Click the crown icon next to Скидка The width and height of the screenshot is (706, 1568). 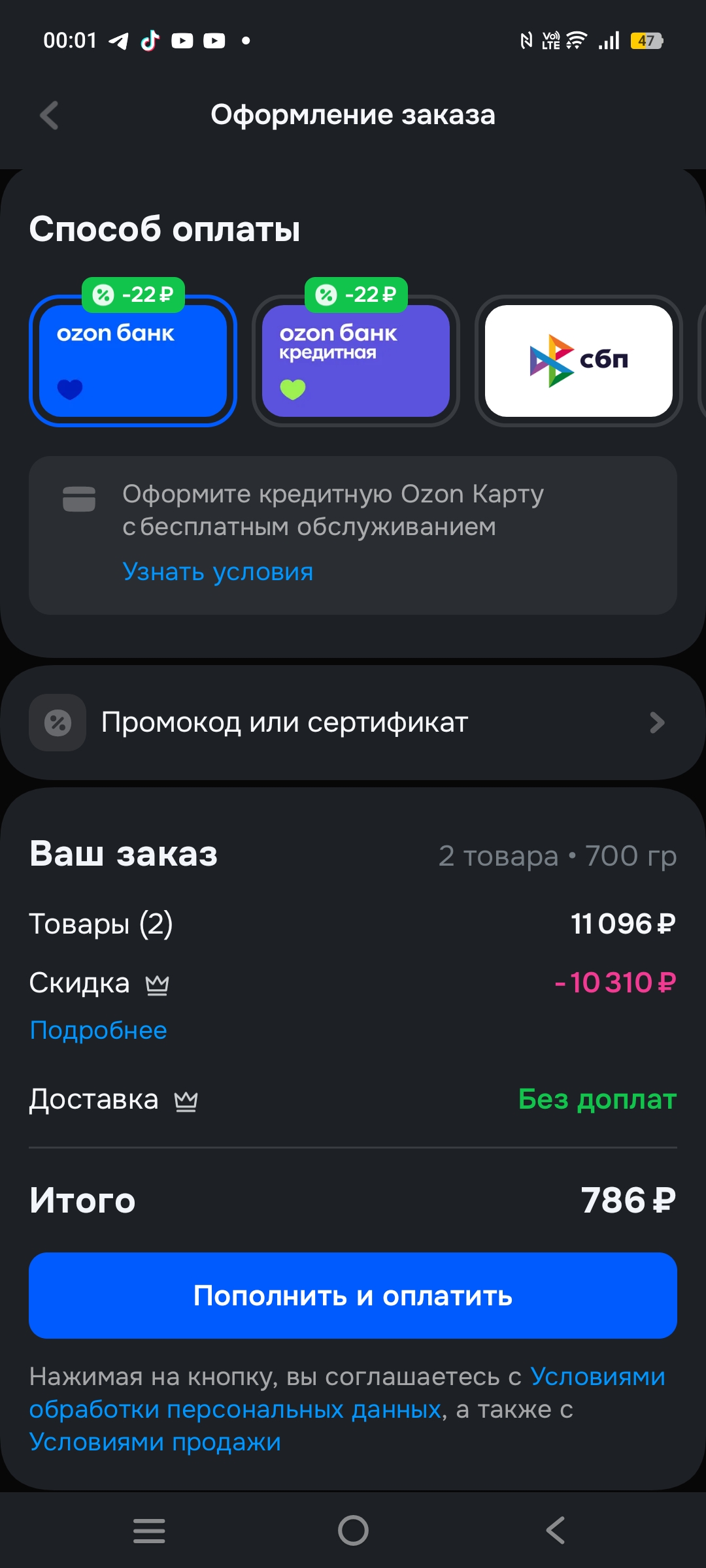pos(157,983)
